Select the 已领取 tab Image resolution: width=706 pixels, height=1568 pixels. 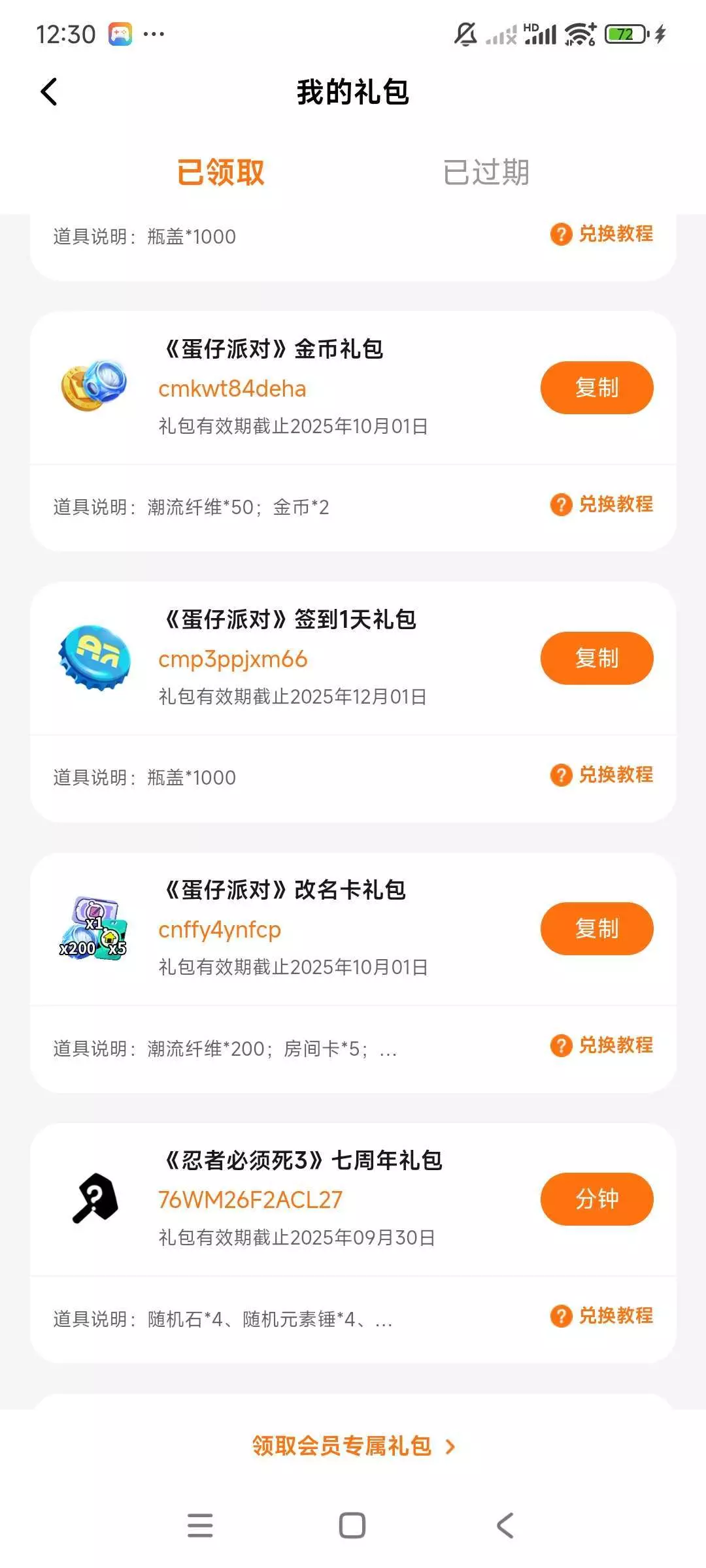tap(221, 172)
